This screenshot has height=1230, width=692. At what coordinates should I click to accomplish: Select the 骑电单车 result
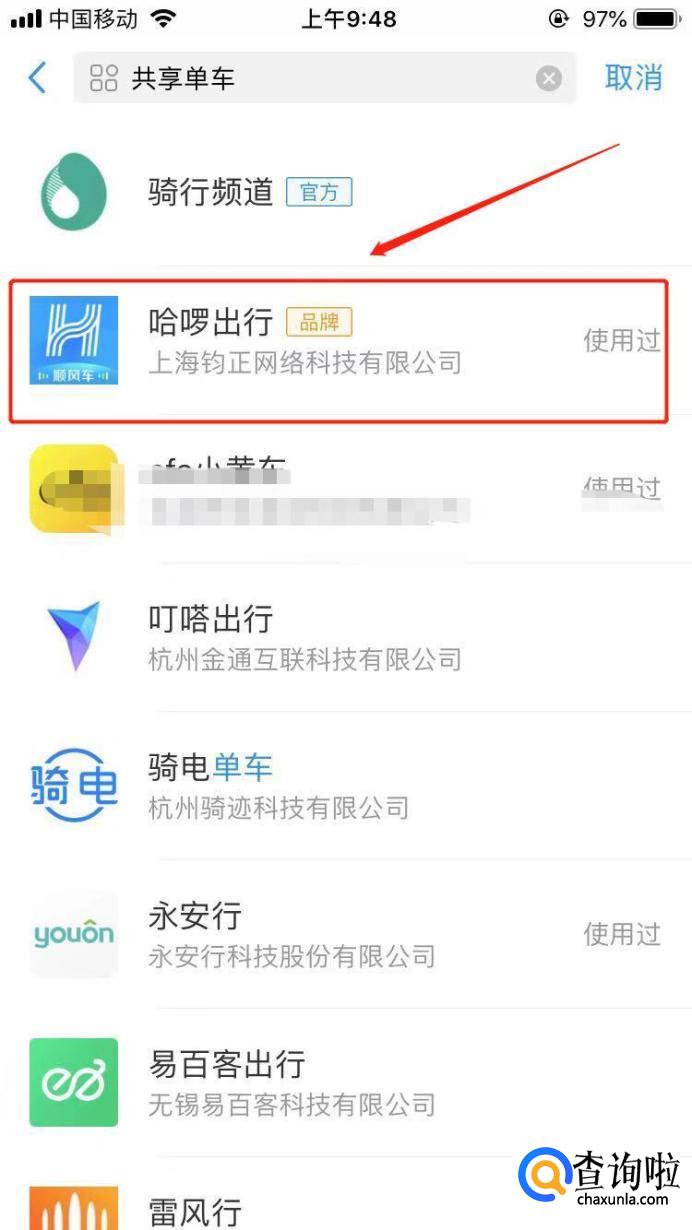click(346, 785)
